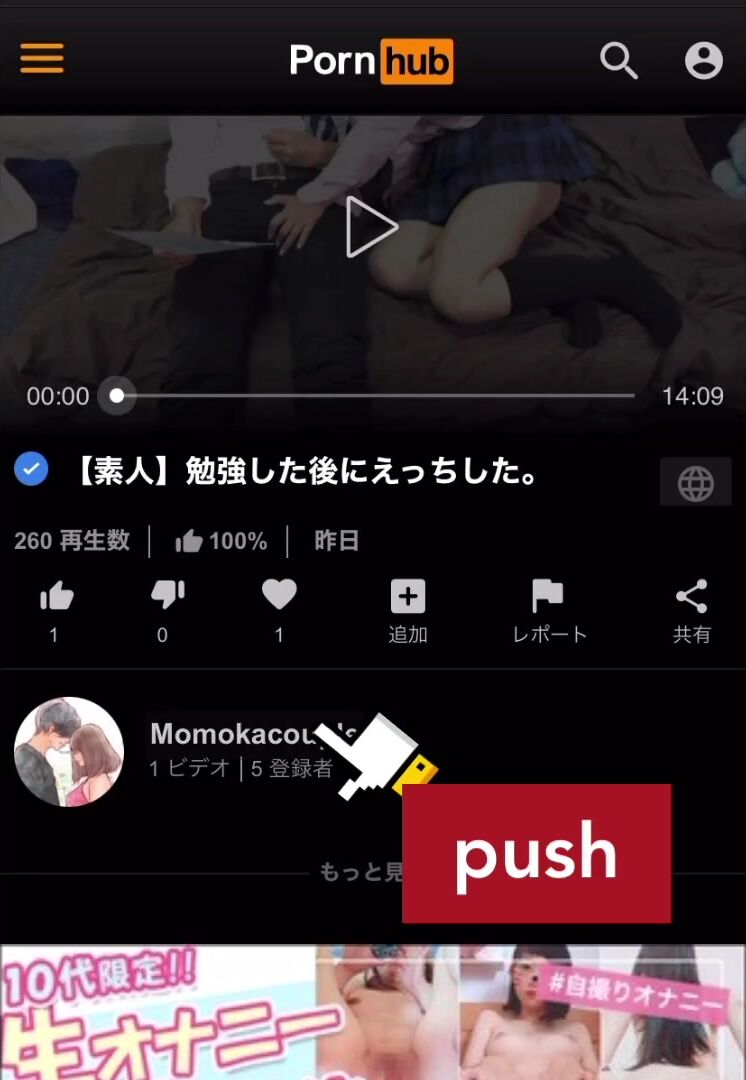Open the hamburger menu
Viewport: 746px width, 1080px height.
click(41, 59)
